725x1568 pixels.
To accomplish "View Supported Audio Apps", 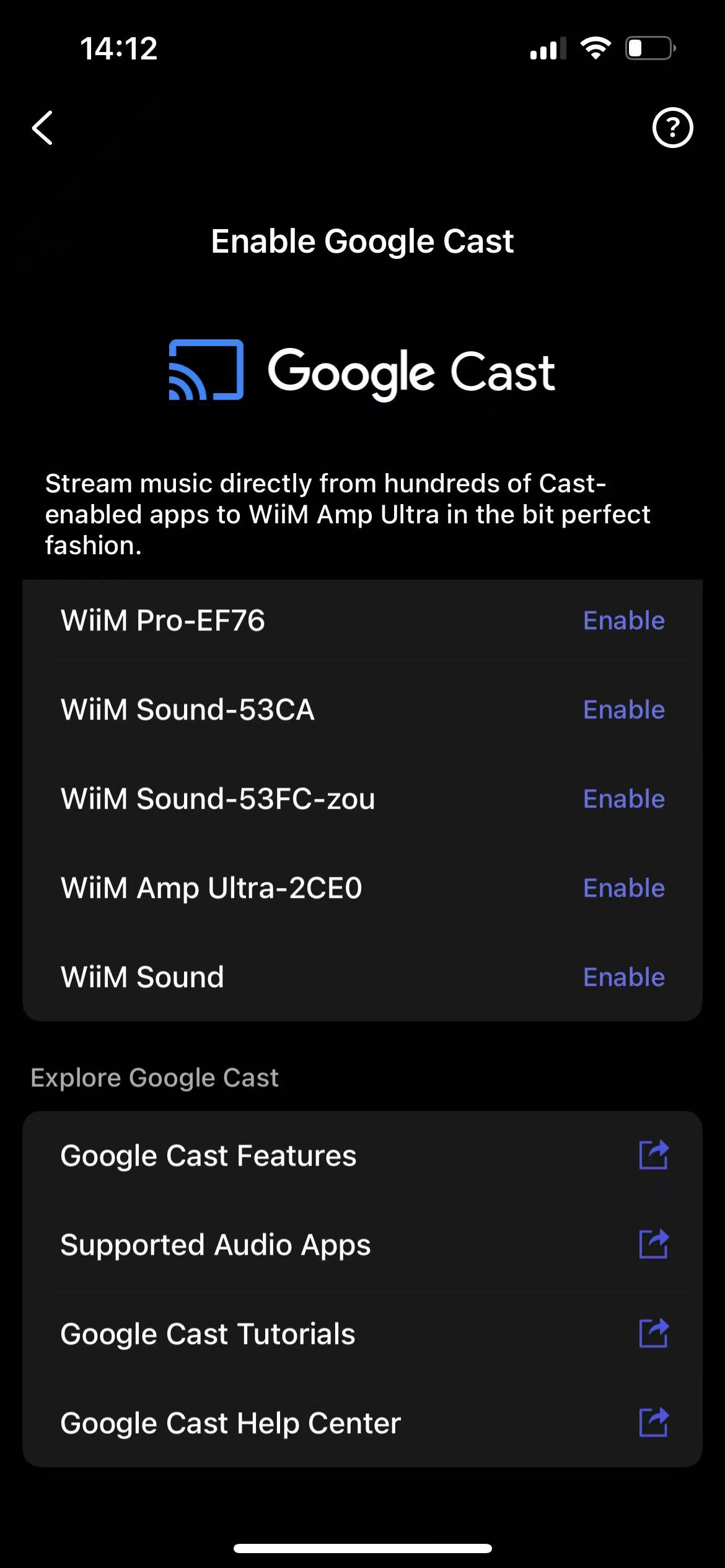I will [362, 1245].
